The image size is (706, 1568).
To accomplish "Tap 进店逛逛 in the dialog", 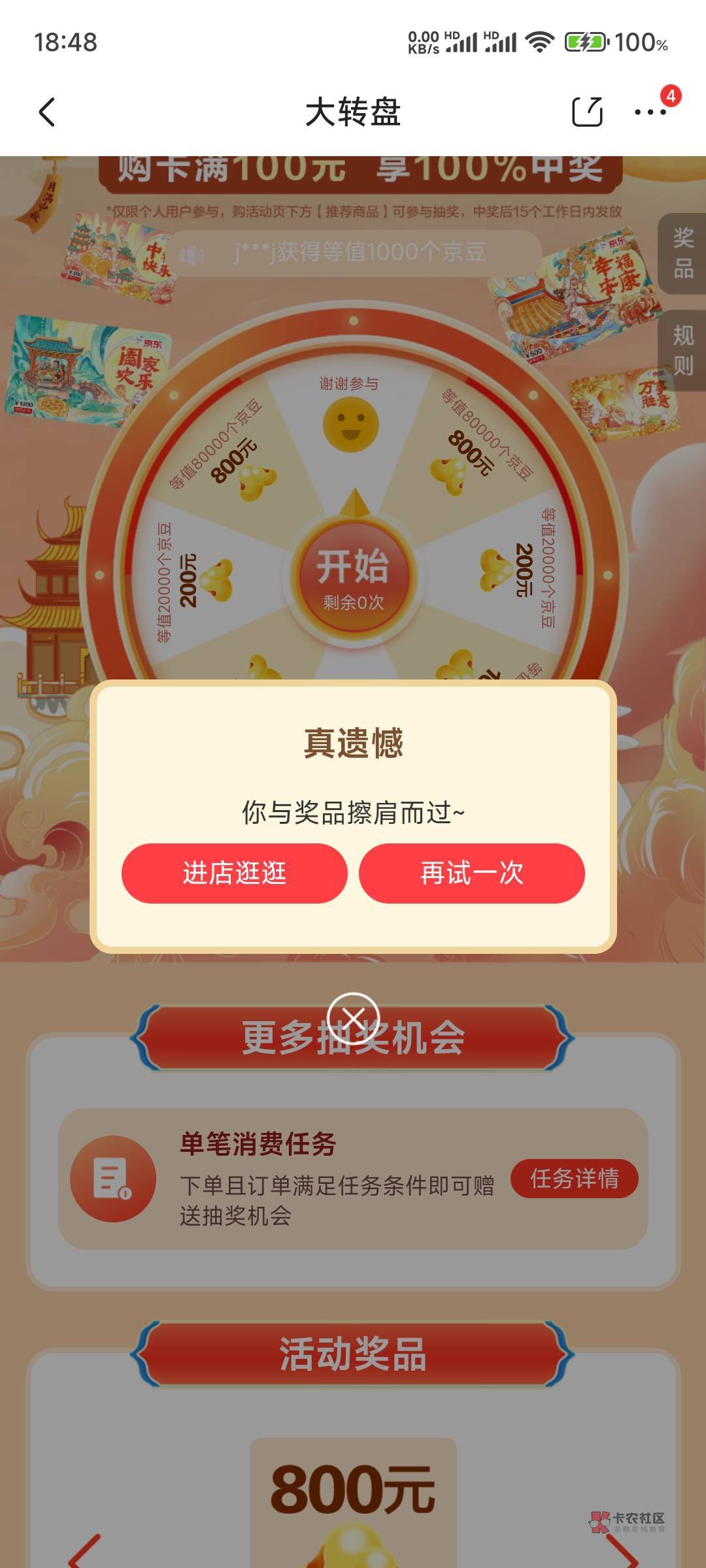I will 234,873.
